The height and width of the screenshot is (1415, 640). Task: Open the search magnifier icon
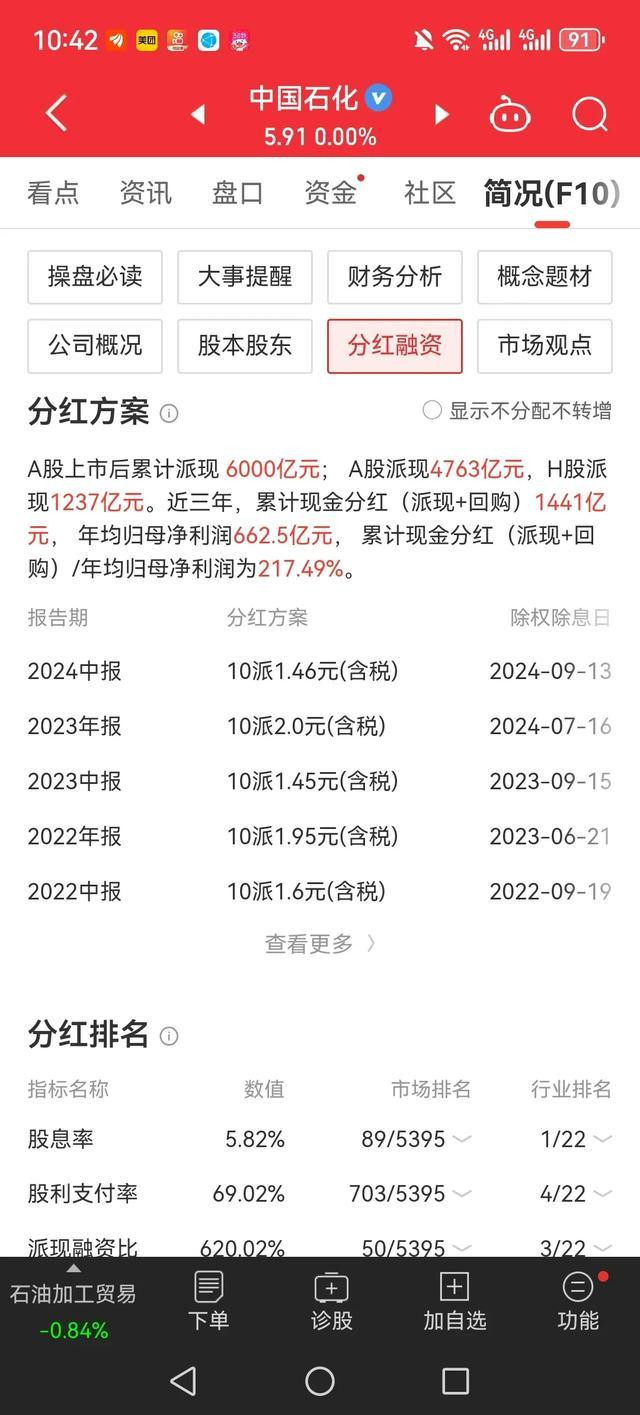click(x=589, y=114)
